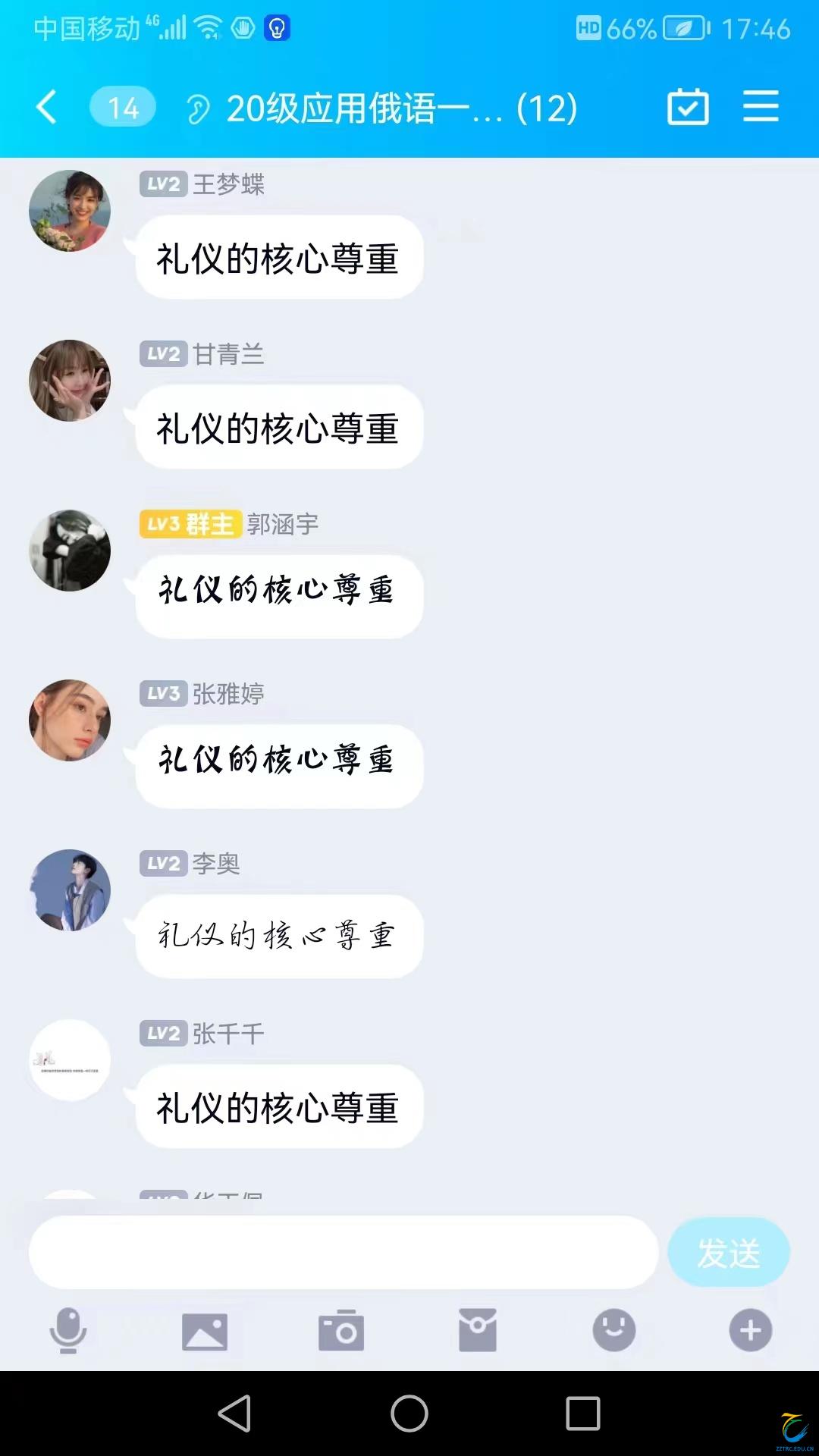Record a voice message with microphone
819x1456 pixels.
pos(68,1330)
